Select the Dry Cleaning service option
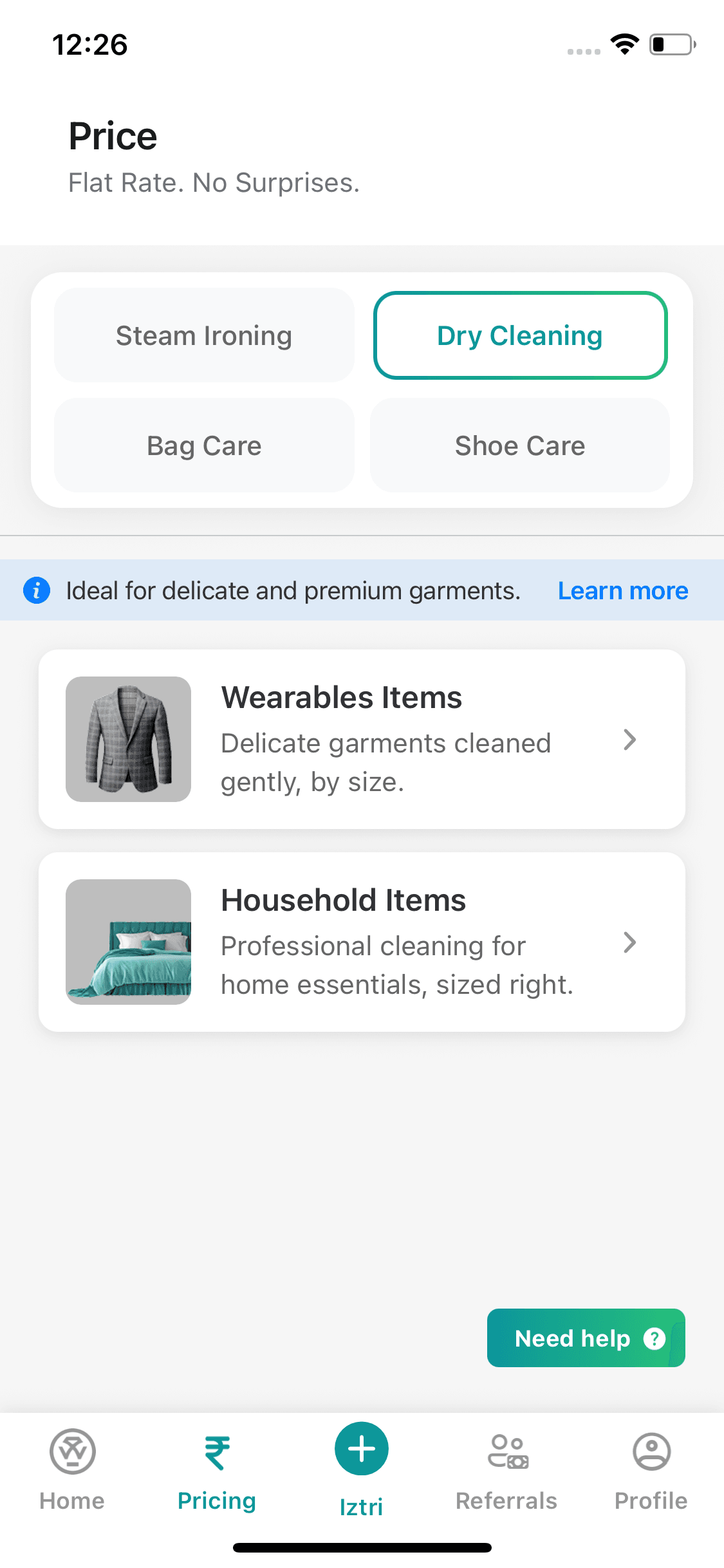This screenshot has height=1568, width=724. coord(519,335)
